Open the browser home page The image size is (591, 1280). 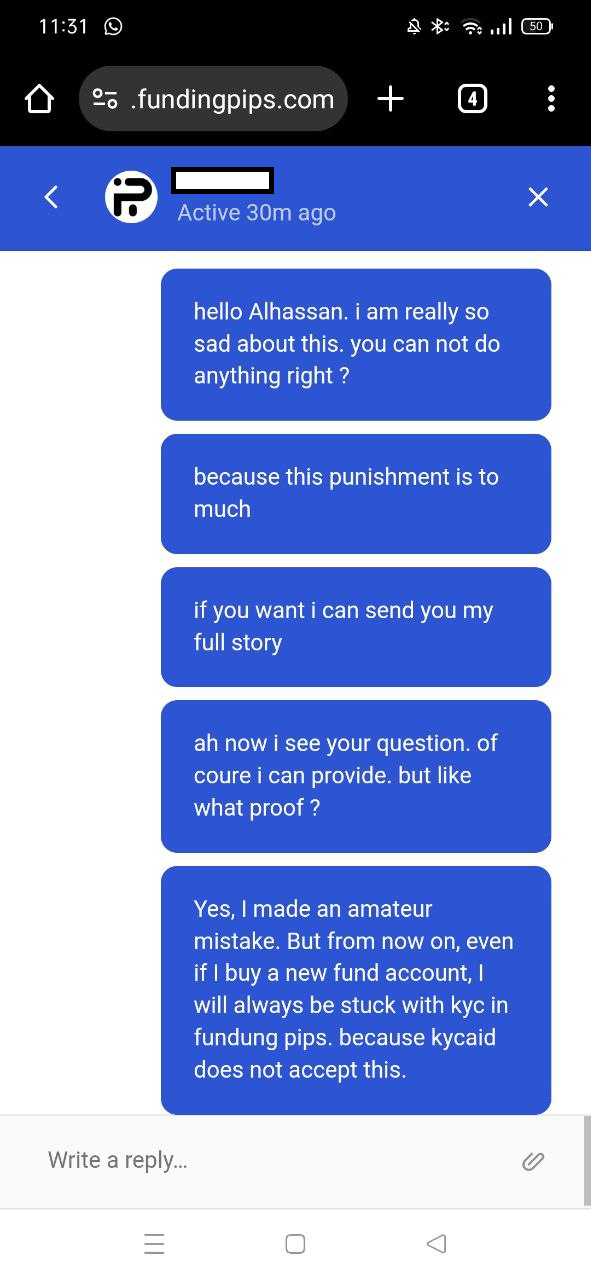click(39, 99)
